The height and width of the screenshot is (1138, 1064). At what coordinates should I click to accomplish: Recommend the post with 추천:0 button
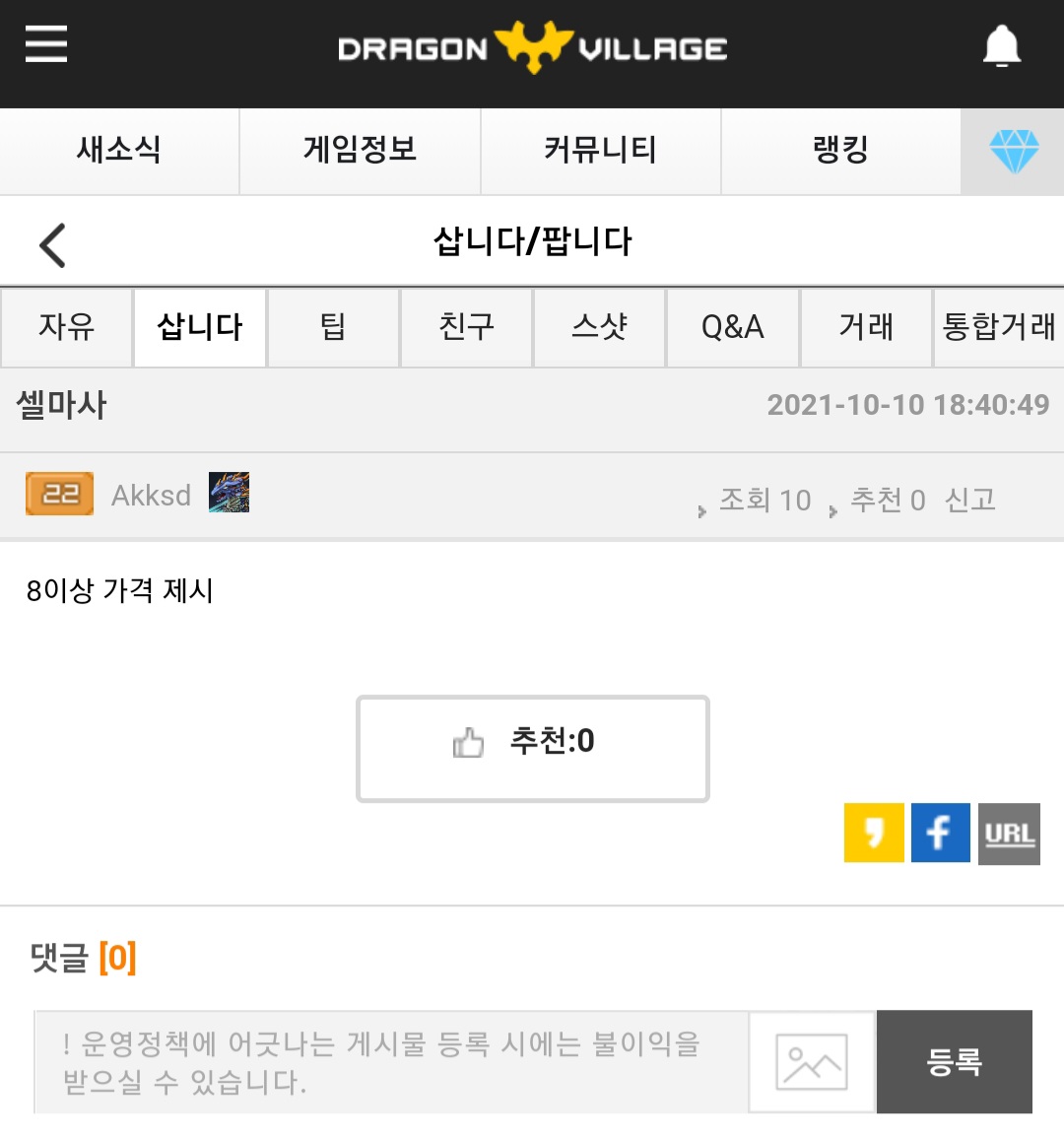(532, 749)
